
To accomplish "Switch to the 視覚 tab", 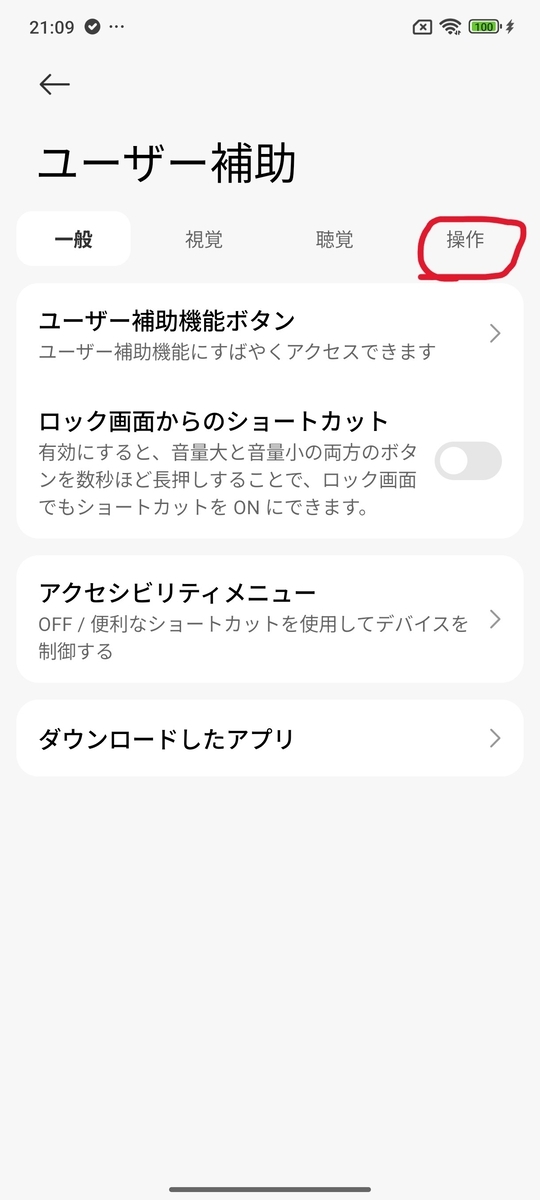I will 204,239.
